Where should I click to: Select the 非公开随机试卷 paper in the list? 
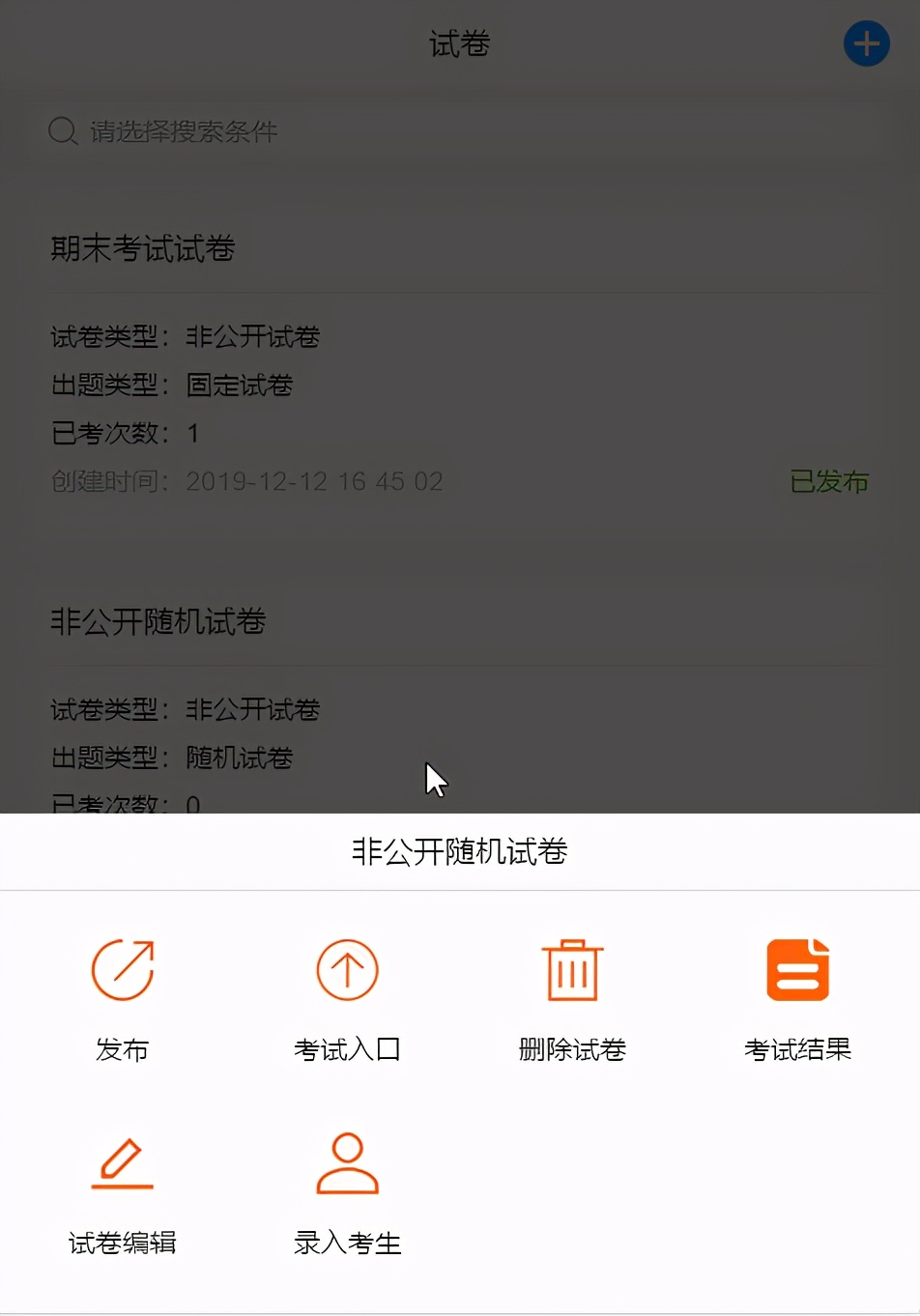158,623
